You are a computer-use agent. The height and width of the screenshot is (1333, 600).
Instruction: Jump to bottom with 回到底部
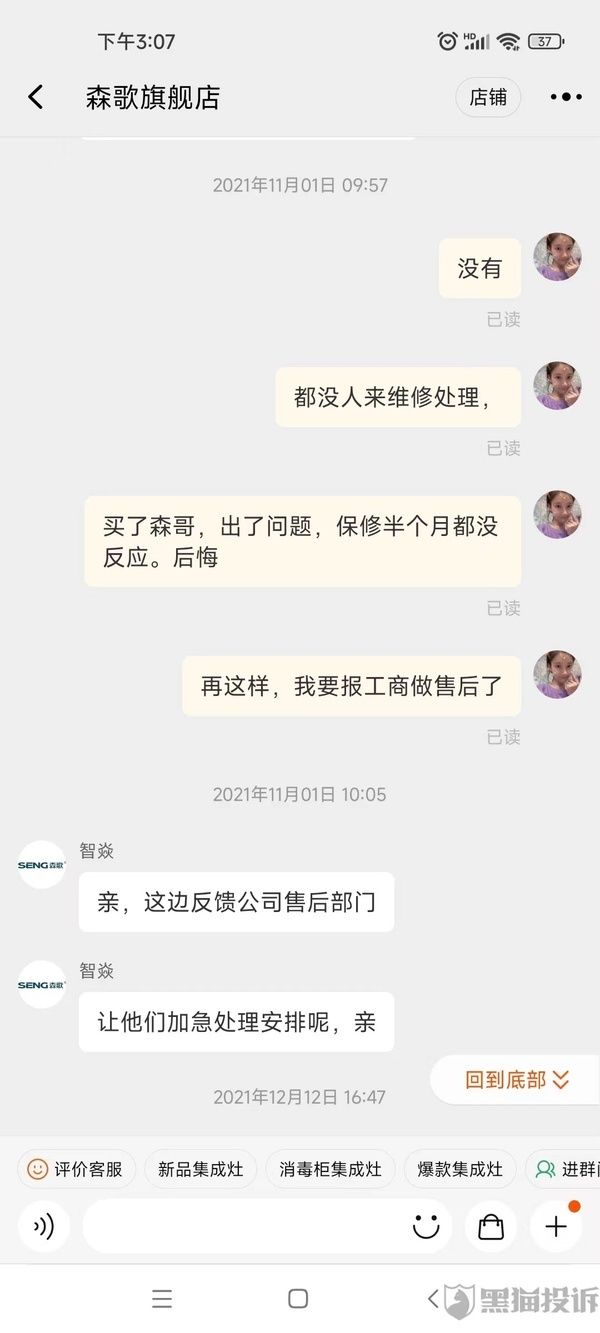pos(516,1080)
